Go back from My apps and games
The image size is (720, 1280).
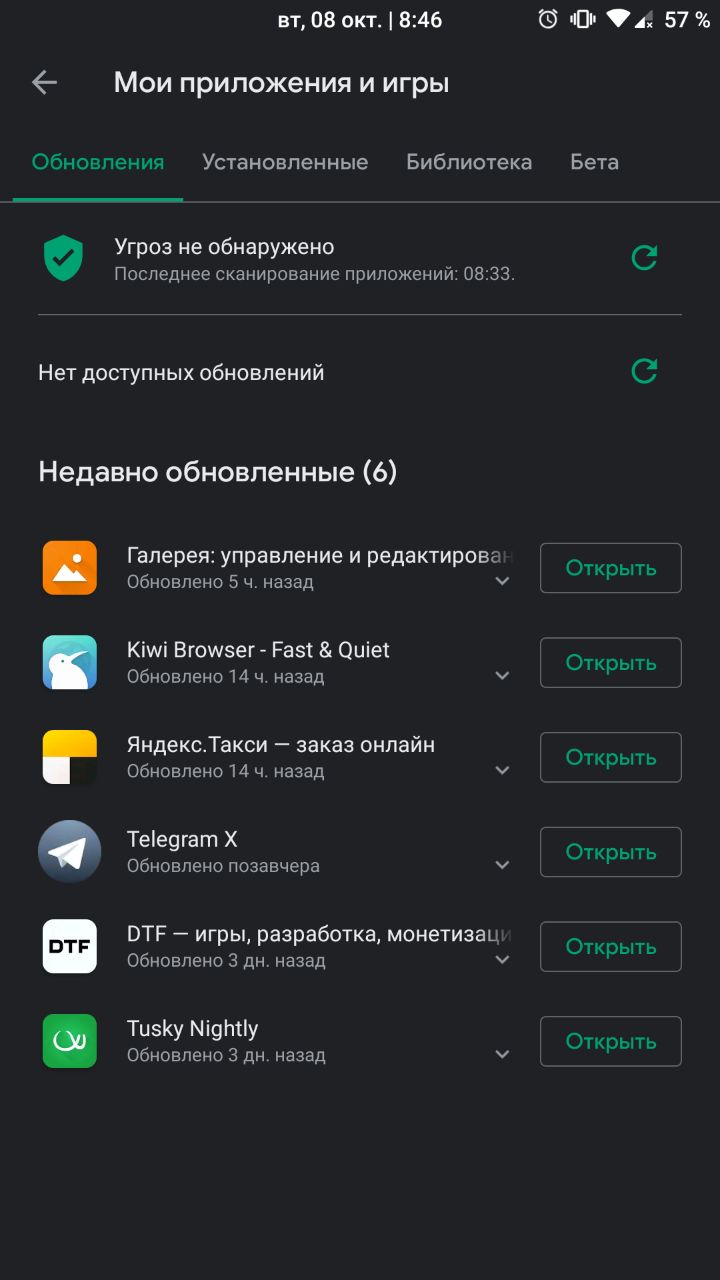[44, 82]
